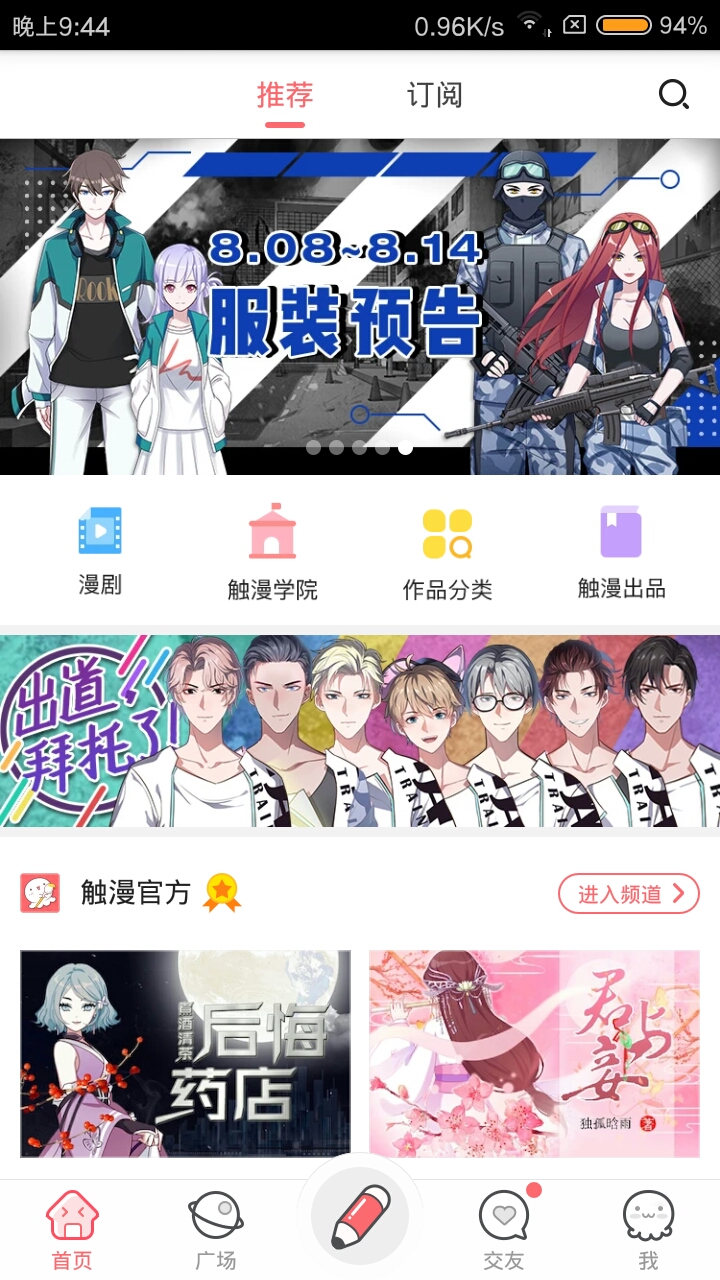The height and width of the screenshot is (1280, 720).
Task: Open the search icon
Action: point(673,95)
